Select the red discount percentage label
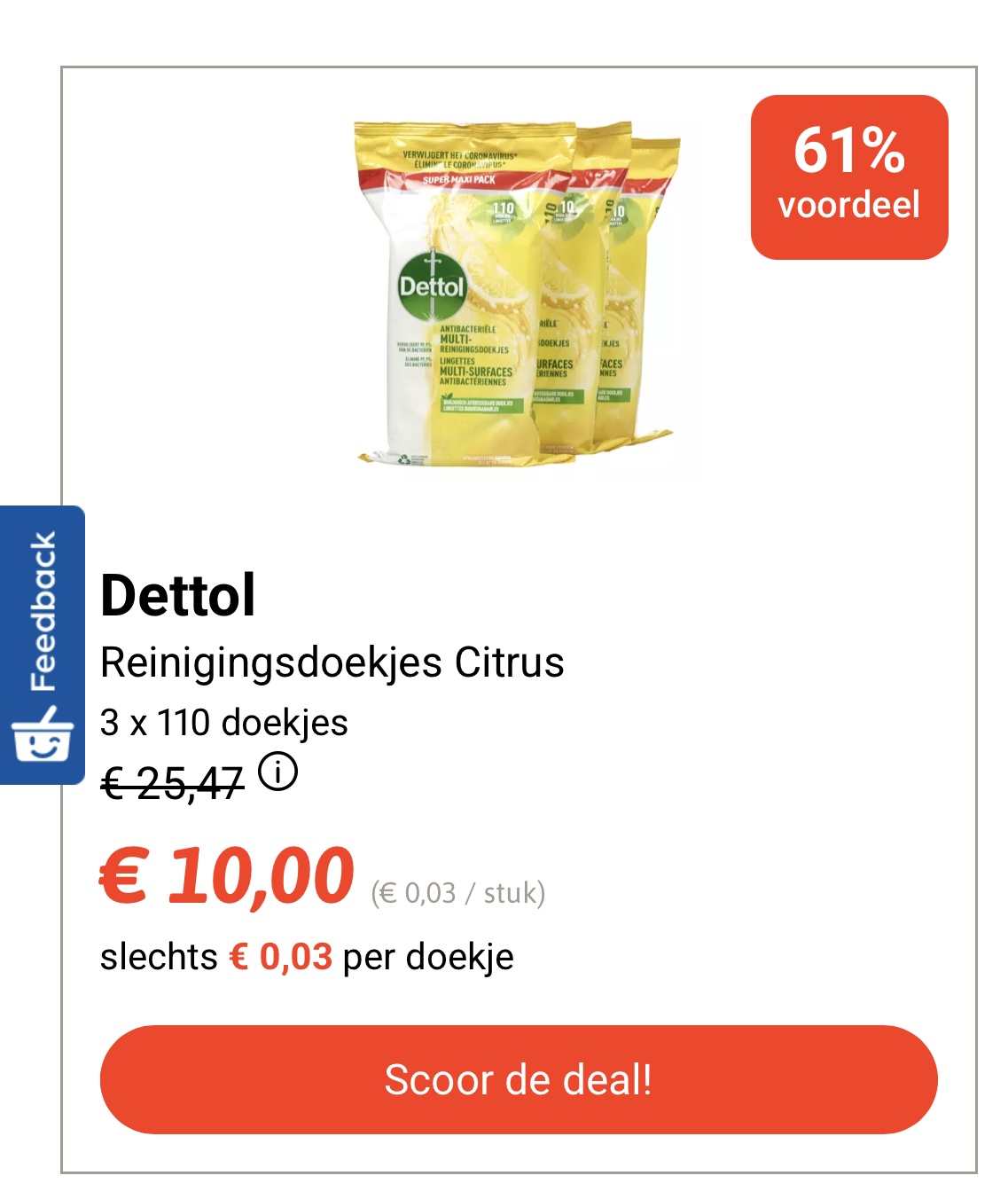The height and width of the screenshot is (1199, 1008). (x=849, y=176)
